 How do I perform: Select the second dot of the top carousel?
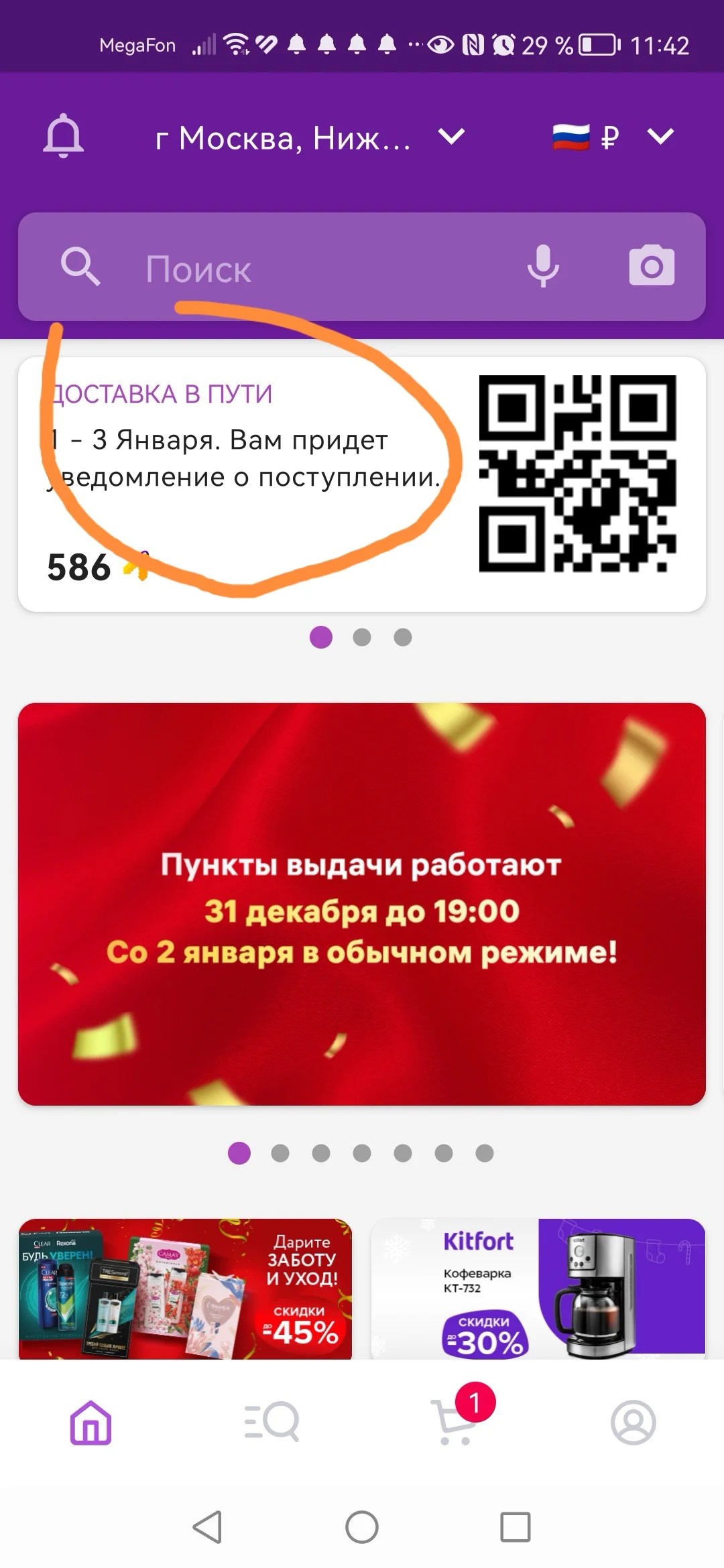coord(362,638)
